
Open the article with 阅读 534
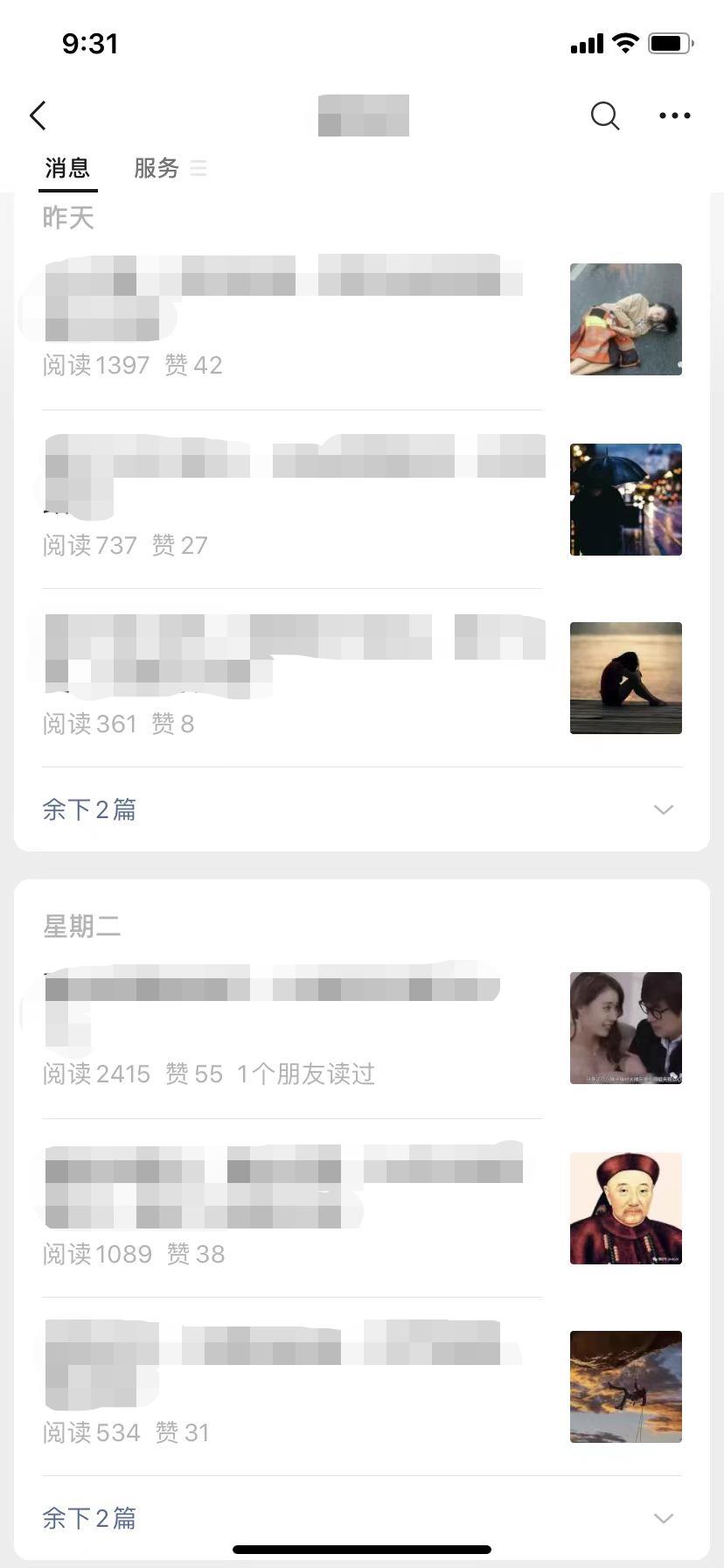[362, 1387]
